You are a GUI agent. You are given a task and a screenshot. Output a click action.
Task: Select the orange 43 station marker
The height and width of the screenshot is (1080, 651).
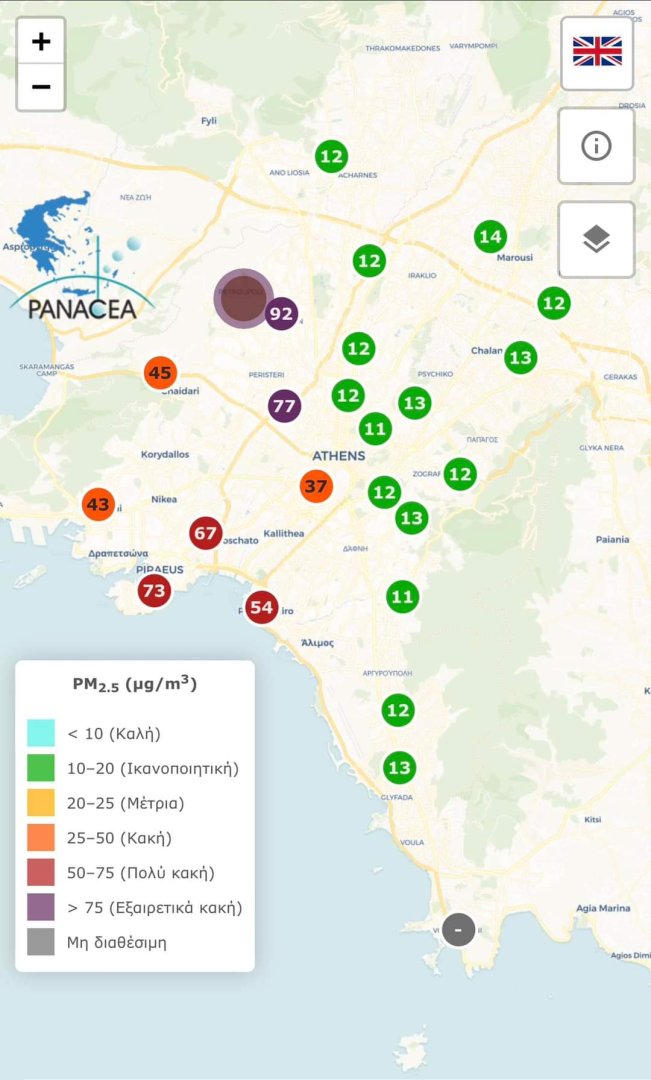click(98, 505)
